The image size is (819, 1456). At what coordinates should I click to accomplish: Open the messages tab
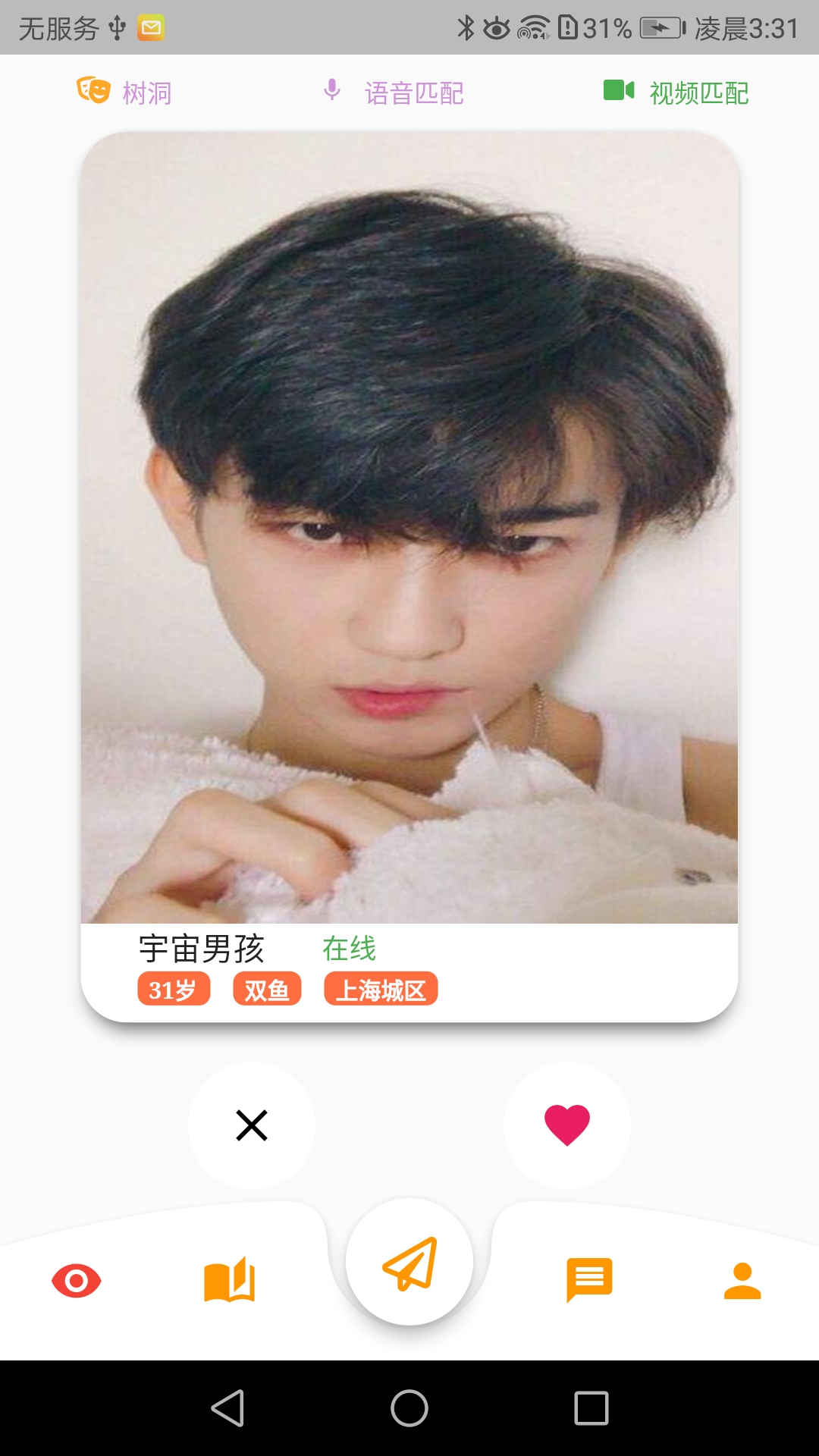(x=589, y=1281)
